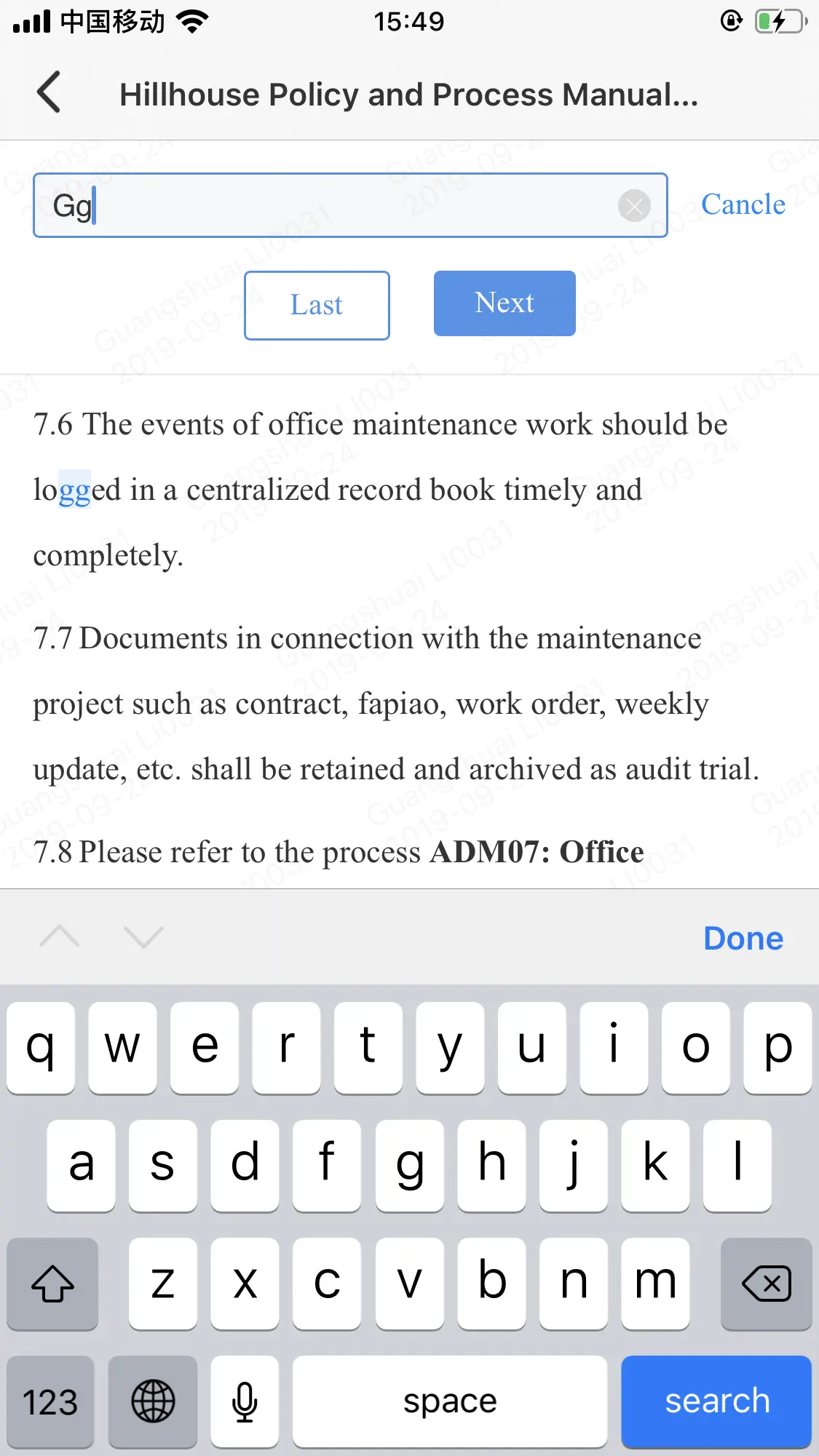Hit the blue search key on the keyboard
The height and width of the screenshot is (1456, 819).
pyautogui.click(x=716, y=1401)
